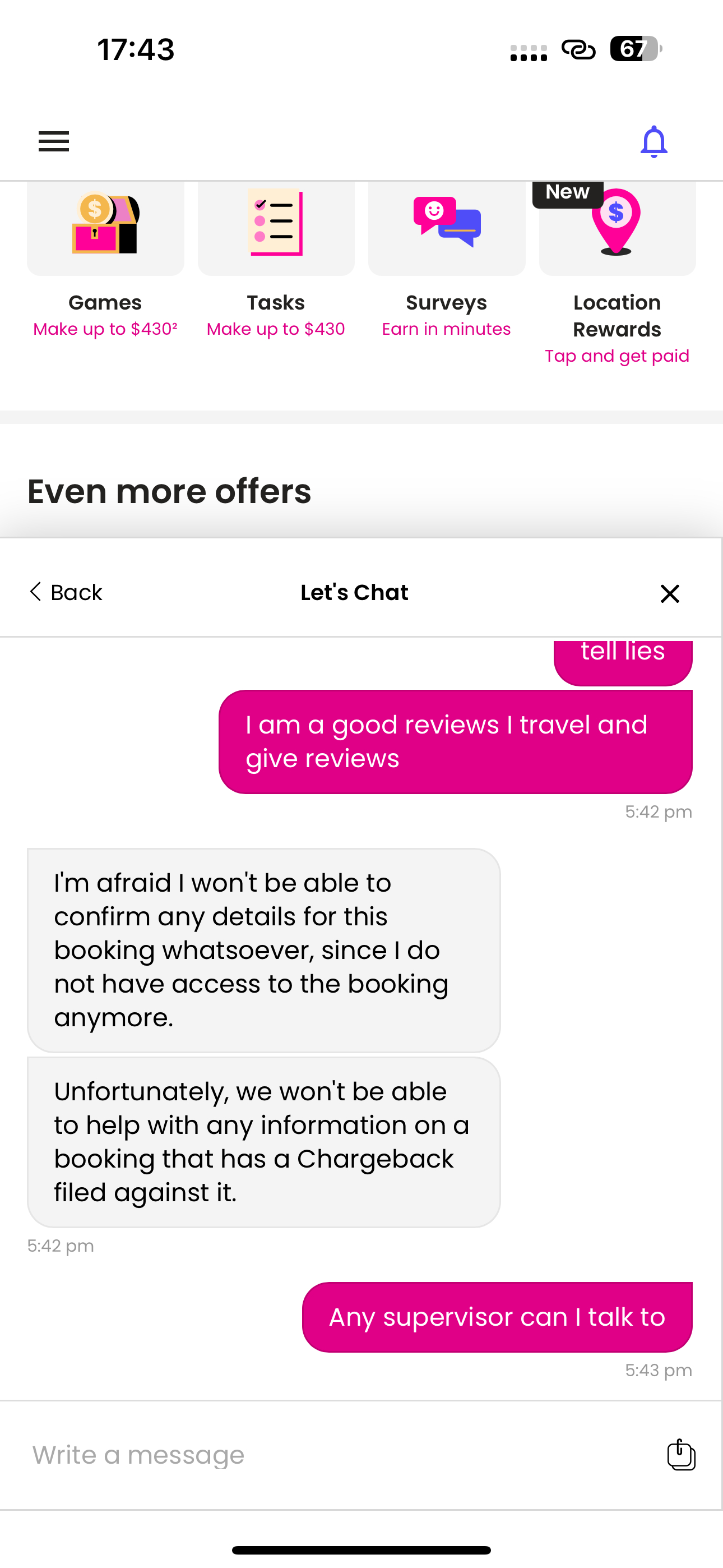This screenshot has width=723, height=1568.
Task: Open the Games offers tile
Action: click(x=105, y=228)
